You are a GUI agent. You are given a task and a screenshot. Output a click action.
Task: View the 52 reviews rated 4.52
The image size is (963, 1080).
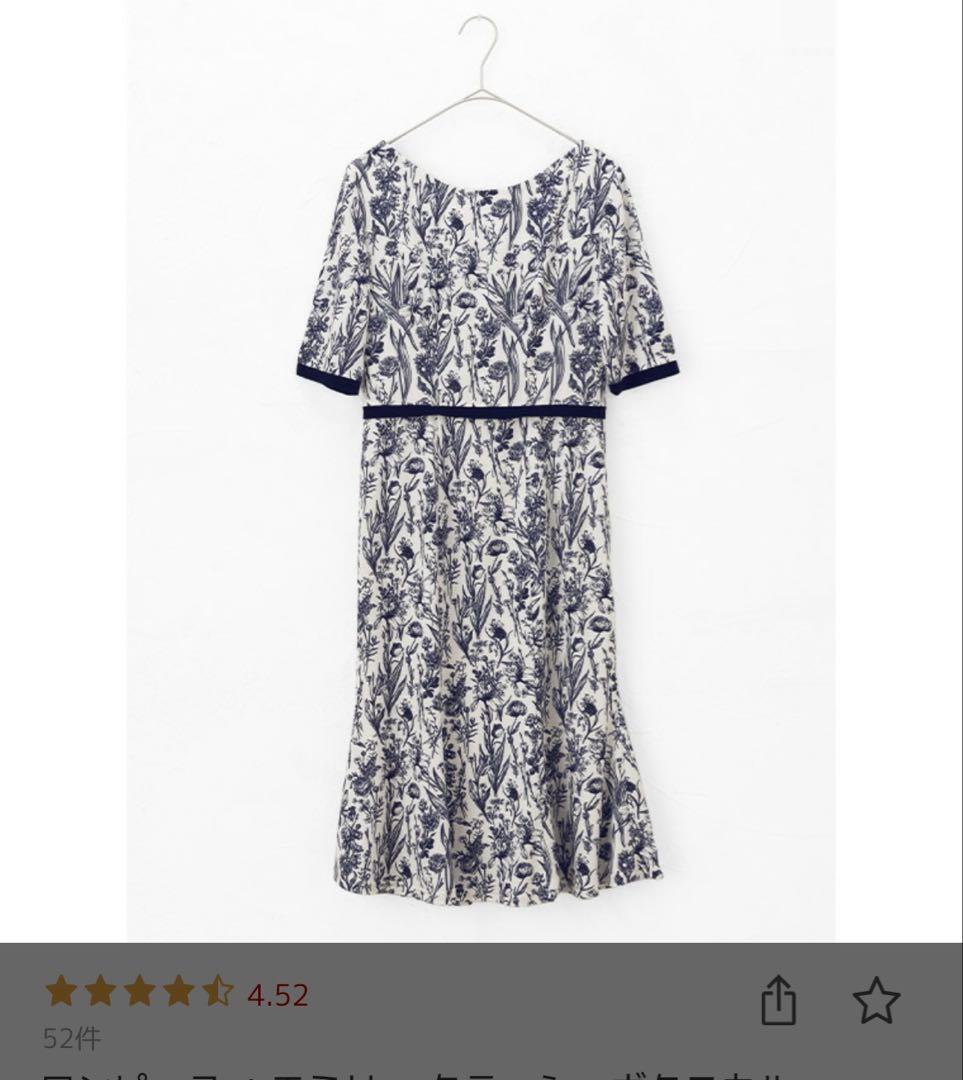click(72, 1039)
